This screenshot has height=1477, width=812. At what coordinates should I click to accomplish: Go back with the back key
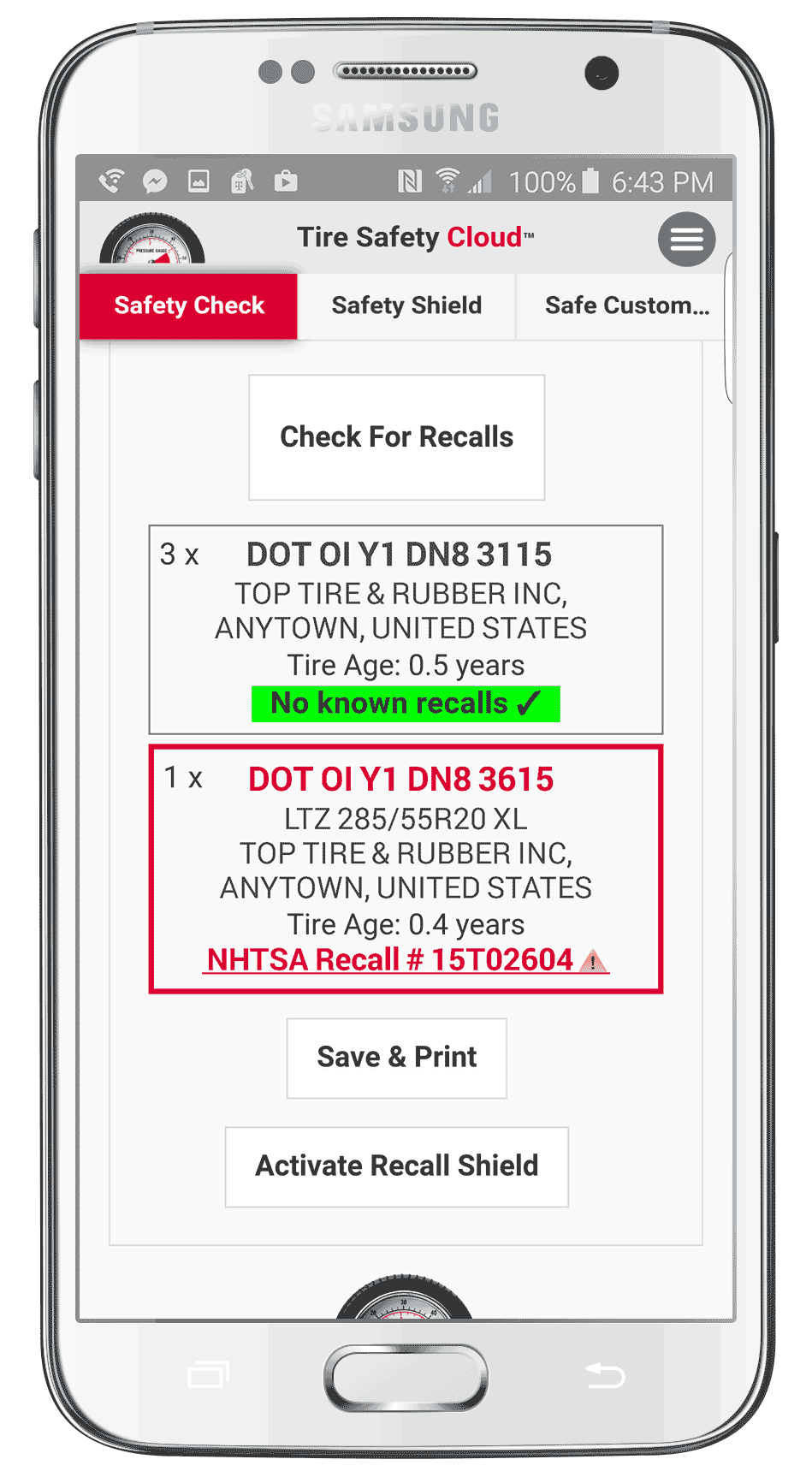point(604,1375)
